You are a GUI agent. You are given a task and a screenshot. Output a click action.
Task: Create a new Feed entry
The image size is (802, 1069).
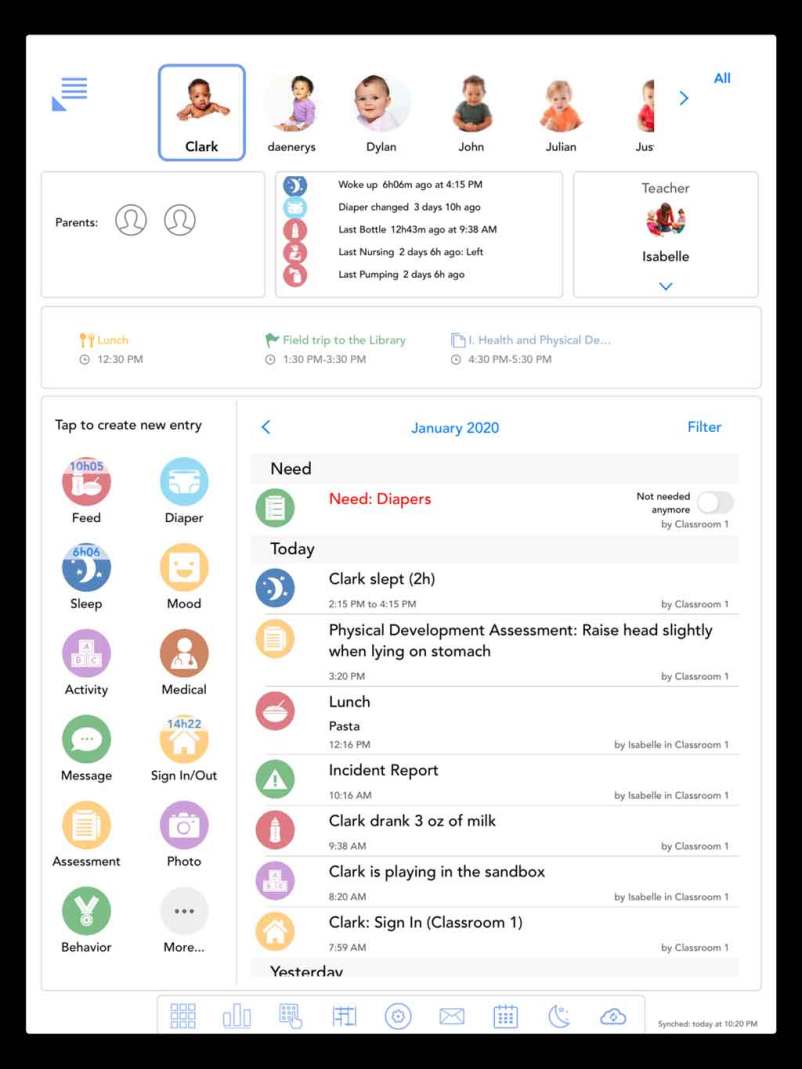[86, 482]
